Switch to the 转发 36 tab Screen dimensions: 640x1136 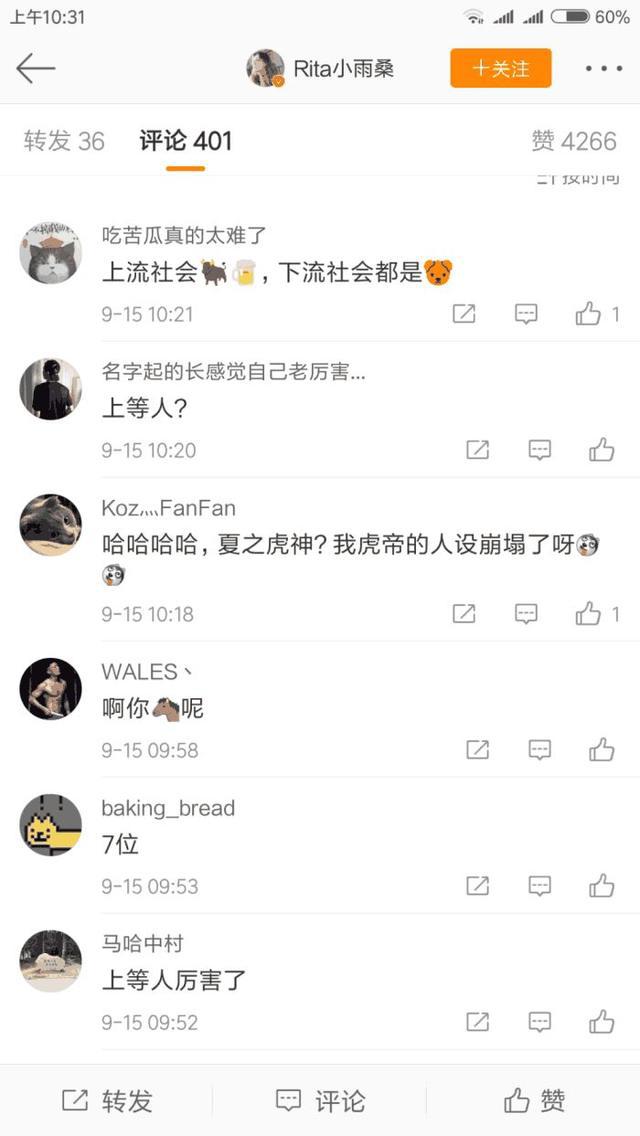tap(64, 141)
